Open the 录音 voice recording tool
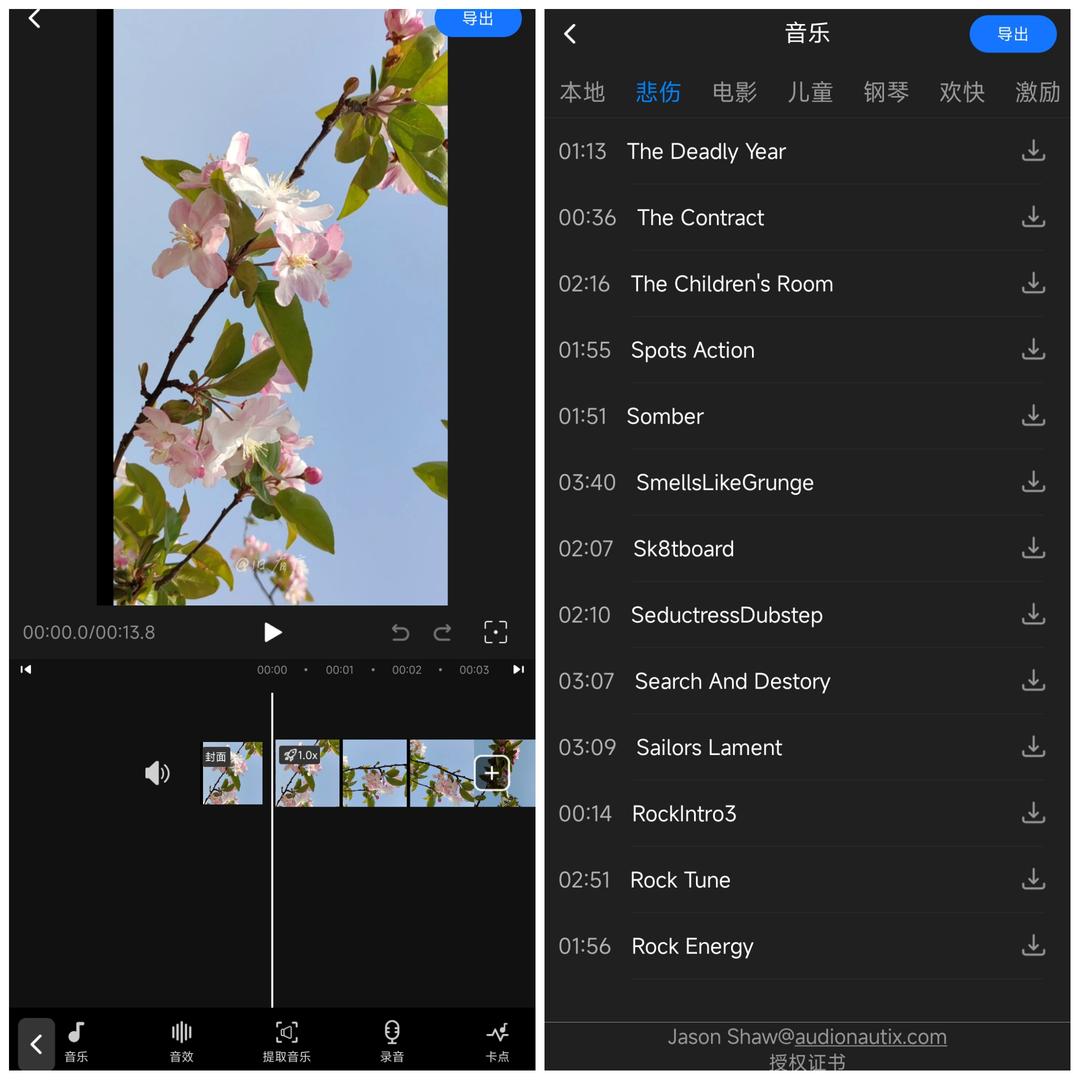Viewport: 1080px width, 1080px height. tap(392, 1041)
